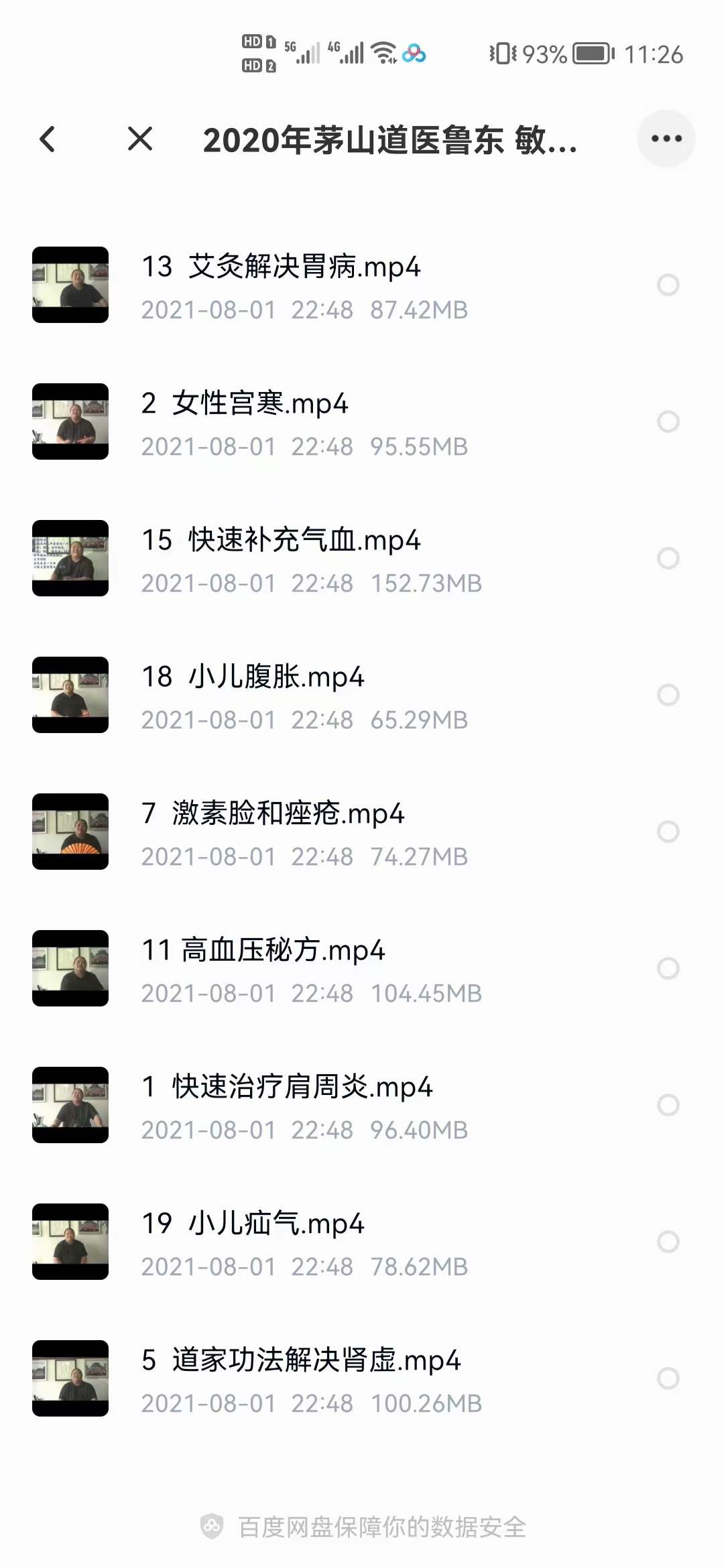Open the three-dot overflow menu

[666, 139]
